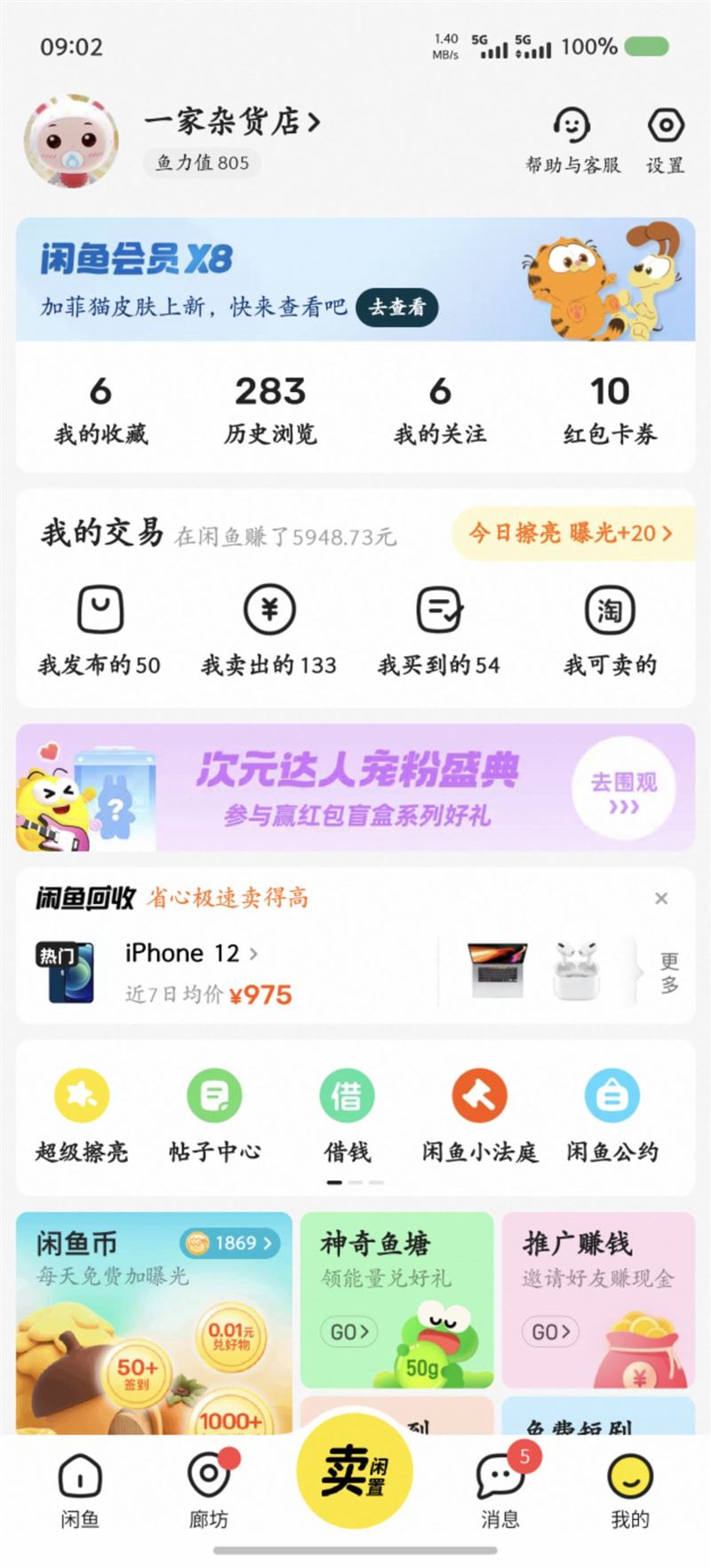
Task: View 我的收藏 favorites
Action: tap(101, 409)
